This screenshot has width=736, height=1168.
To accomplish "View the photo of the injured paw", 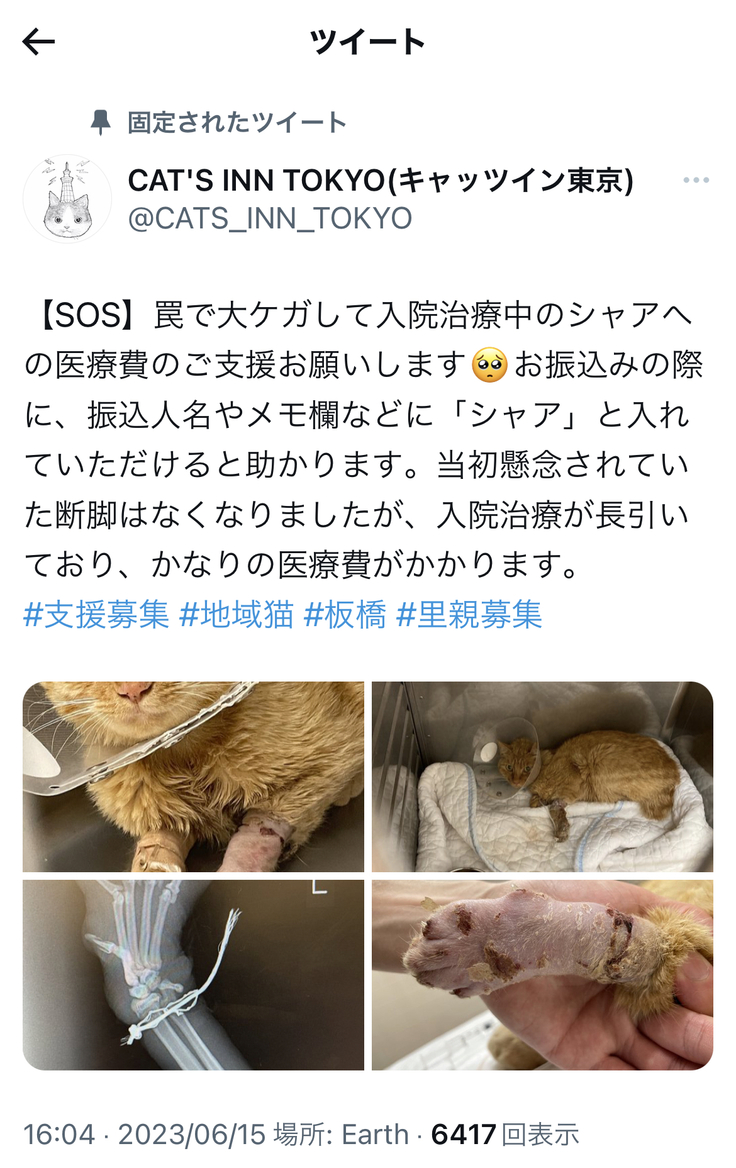I will pyautogui.click(x=542, y=975).
